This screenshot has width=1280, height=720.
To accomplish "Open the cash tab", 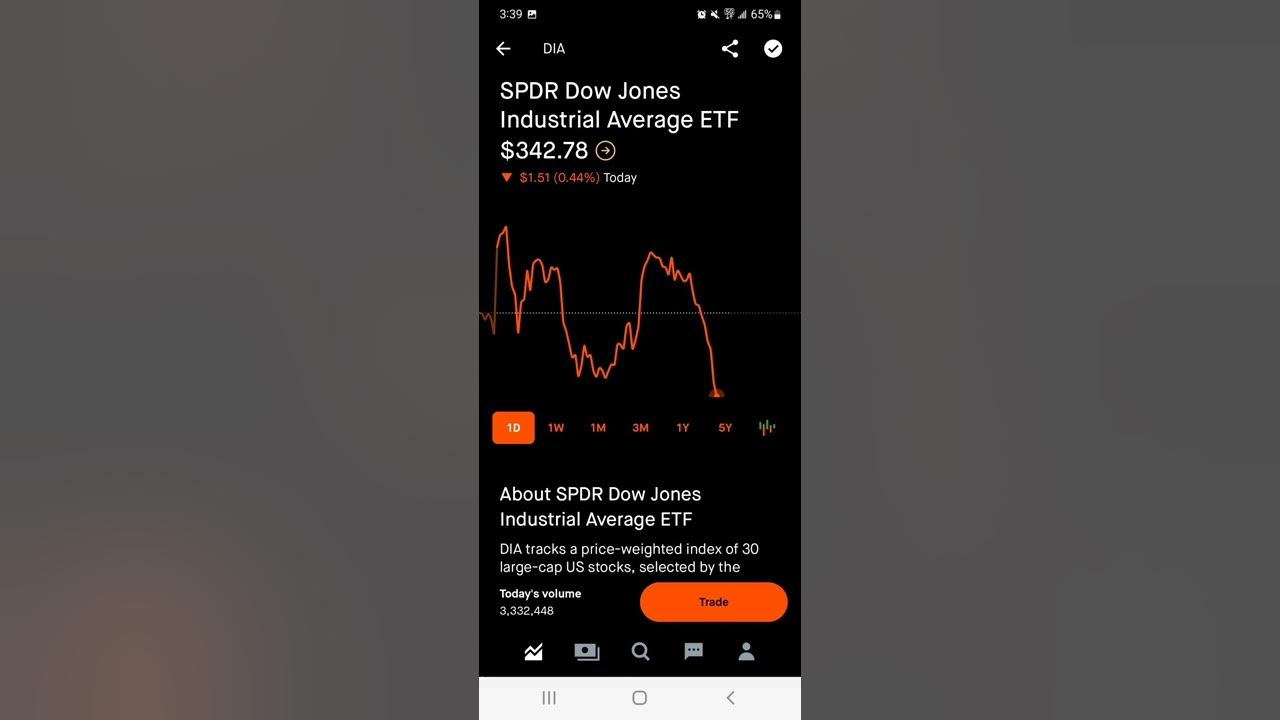I will pyautogui.click(x=587, y=652).
